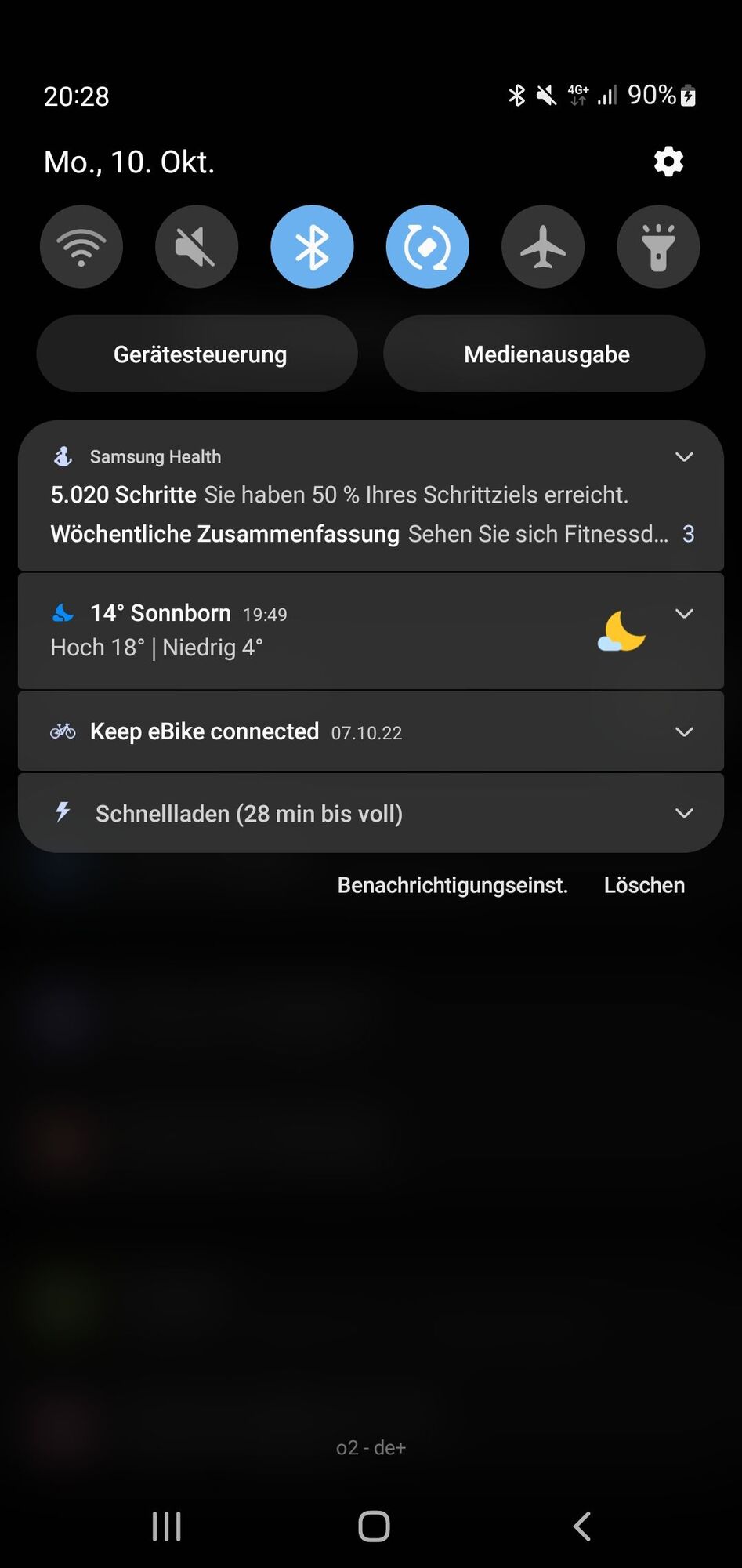Enable airplane mode
Image resolution: width=742 pixels, height=1568 pixels.
[543, 247]
